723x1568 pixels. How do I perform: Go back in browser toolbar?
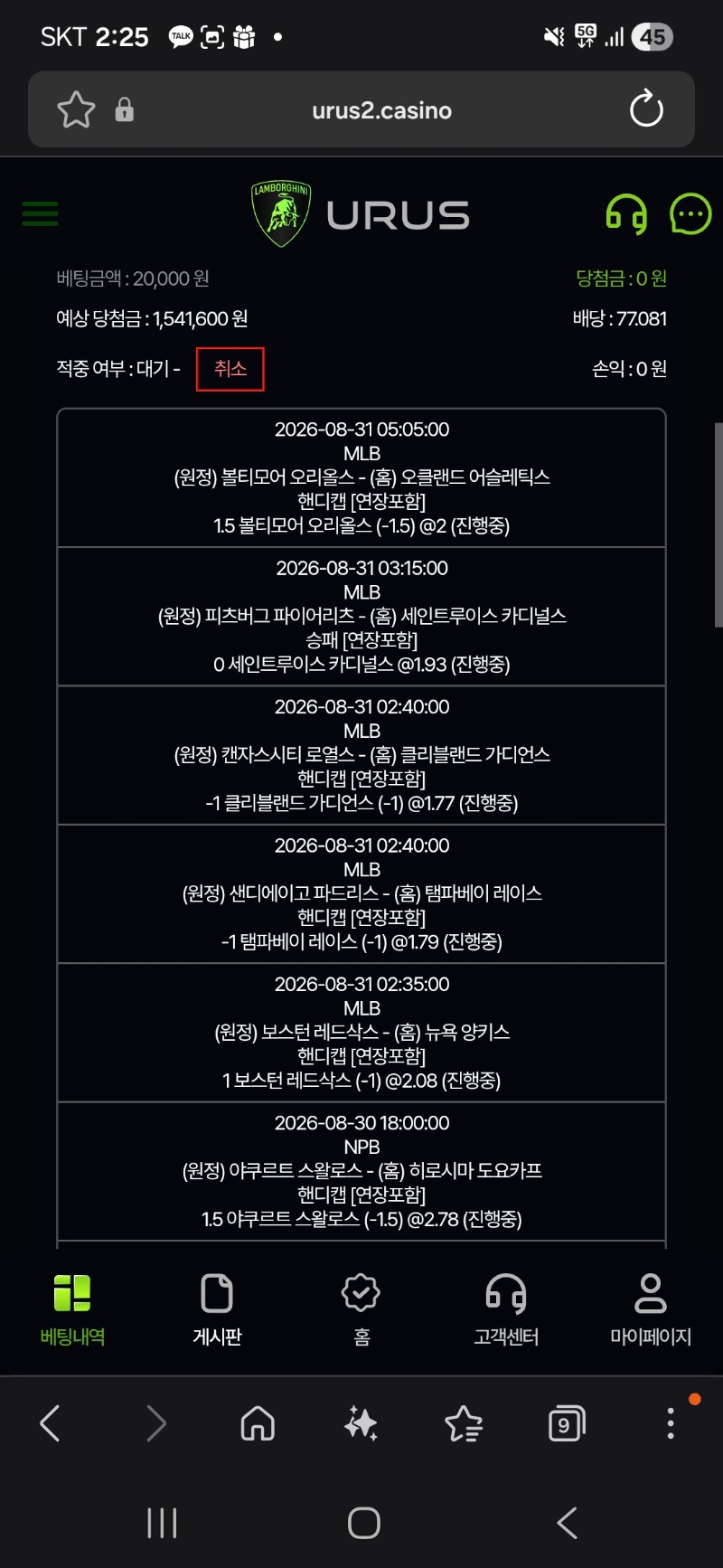(51, 1423)
